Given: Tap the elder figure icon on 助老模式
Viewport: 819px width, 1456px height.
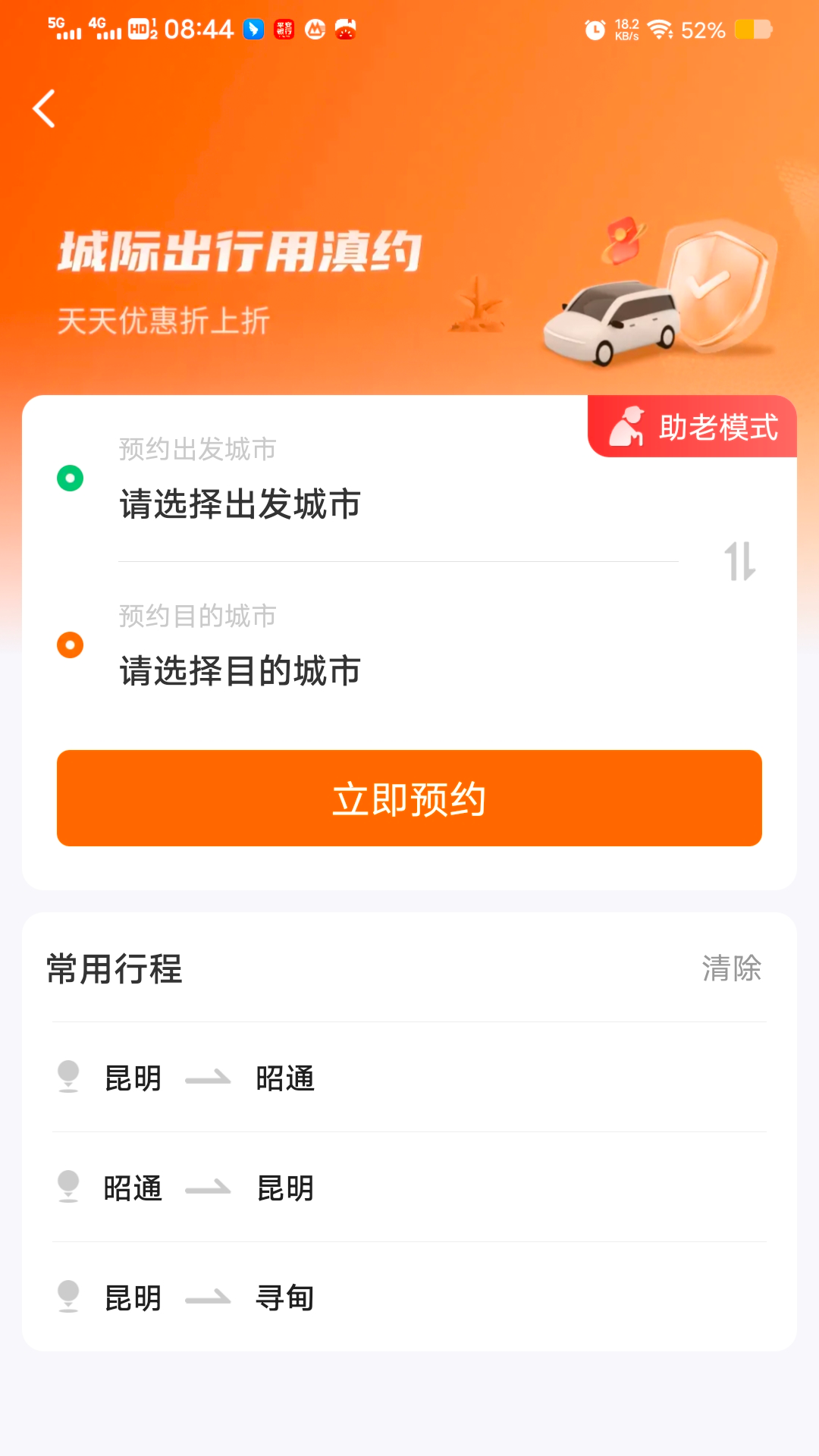Looking at the screenshot, I should click(627, 427).
